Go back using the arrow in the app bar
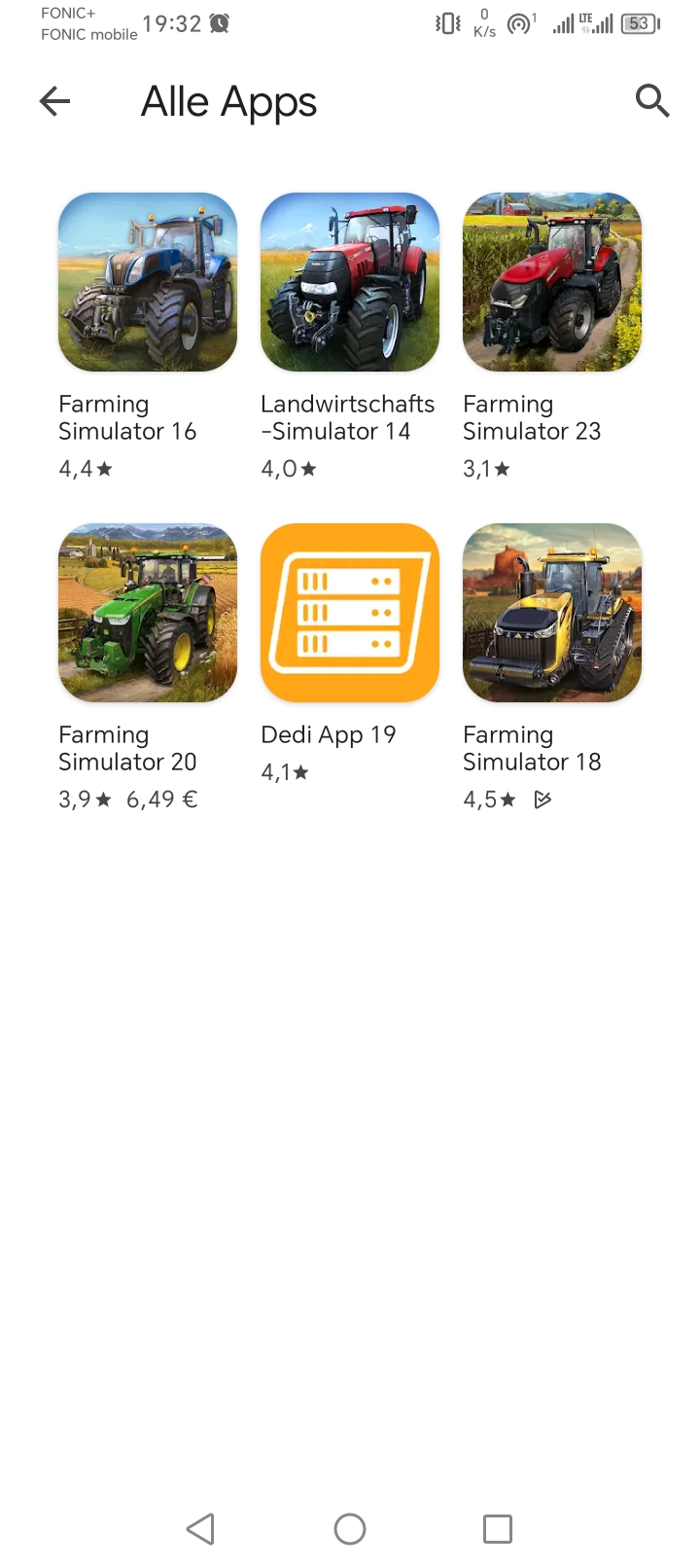Screen dimensions: 700x1568 [x=54, y=101]
